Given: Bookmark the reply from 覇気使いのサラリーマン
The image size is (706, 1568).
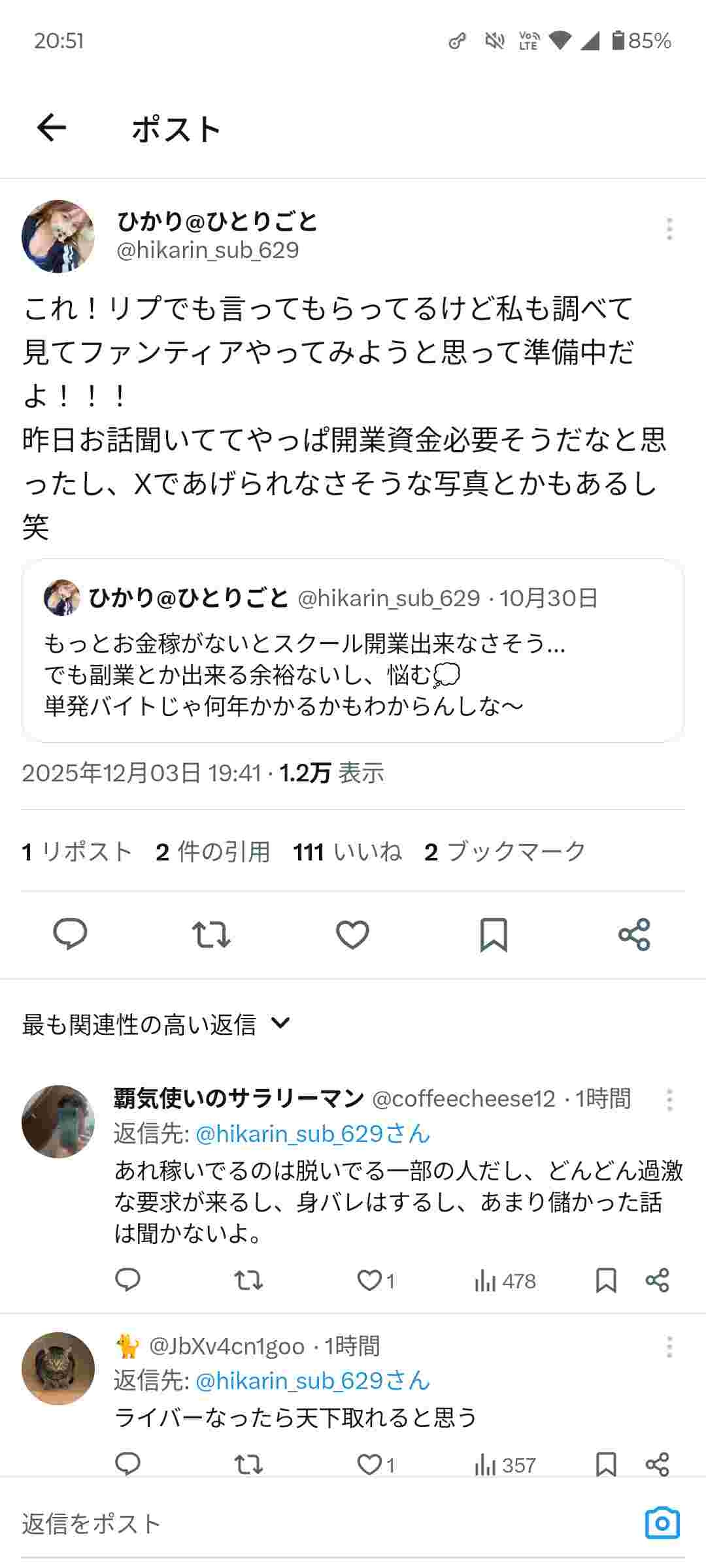Looking at the screenshot, I should [606, 1281].
